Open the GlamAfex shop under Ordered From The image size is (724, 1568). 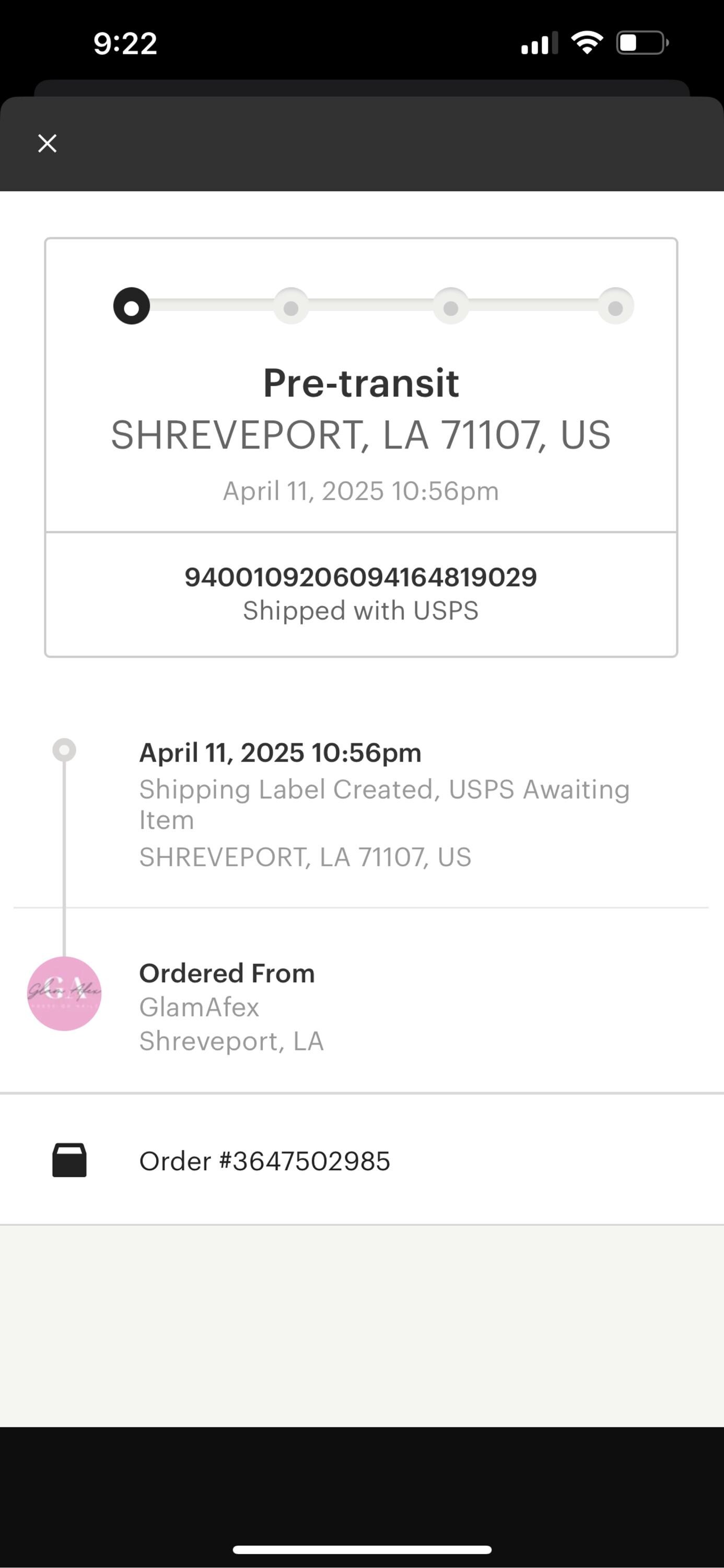coord(200,1007)
